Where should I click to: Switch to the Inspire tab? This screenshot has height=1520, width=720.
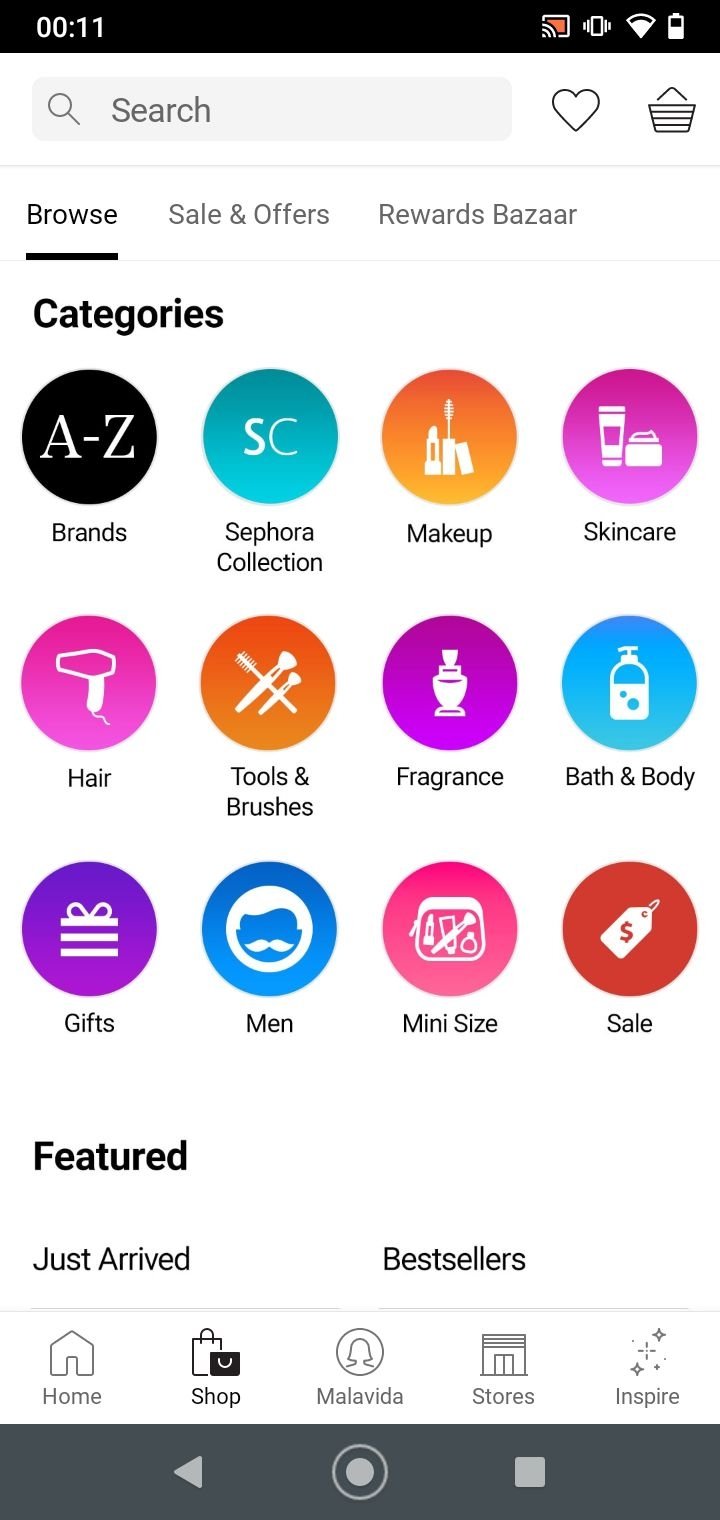[647, 1368]
